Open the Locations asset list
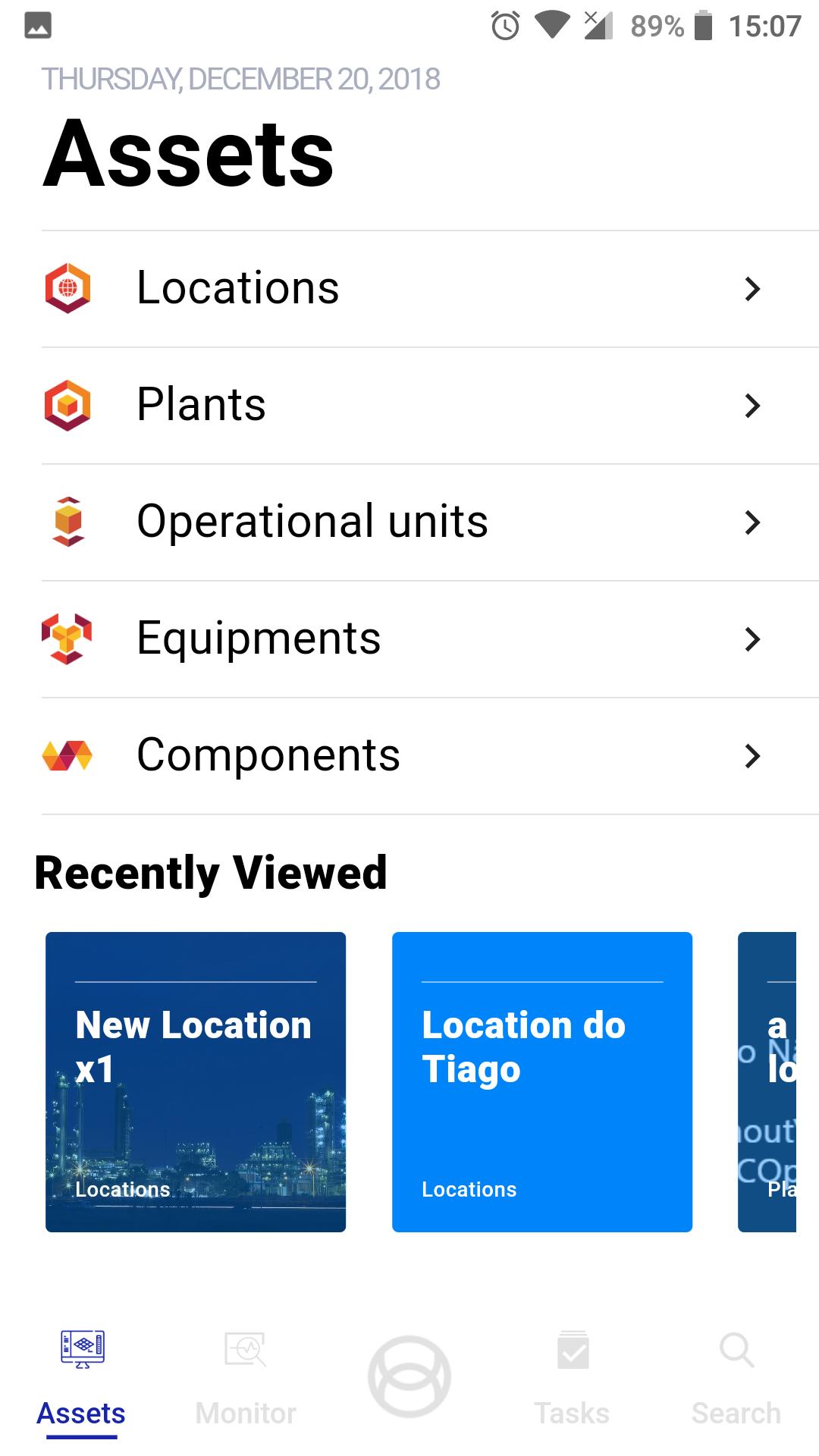Screen dimensions: 819x1456 click(x=409, y=289)
